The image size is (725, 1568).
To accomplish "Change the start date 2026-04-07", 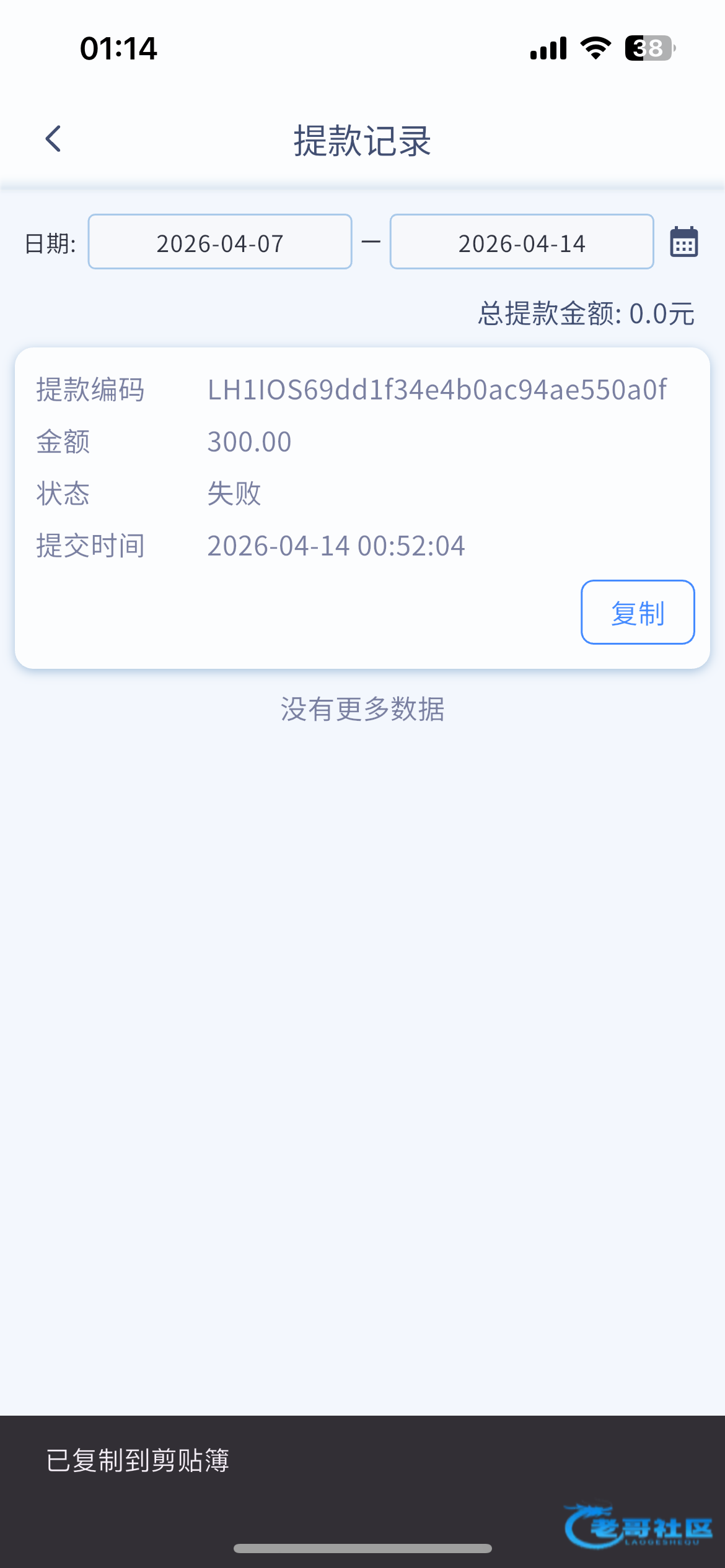I will 220,242.
